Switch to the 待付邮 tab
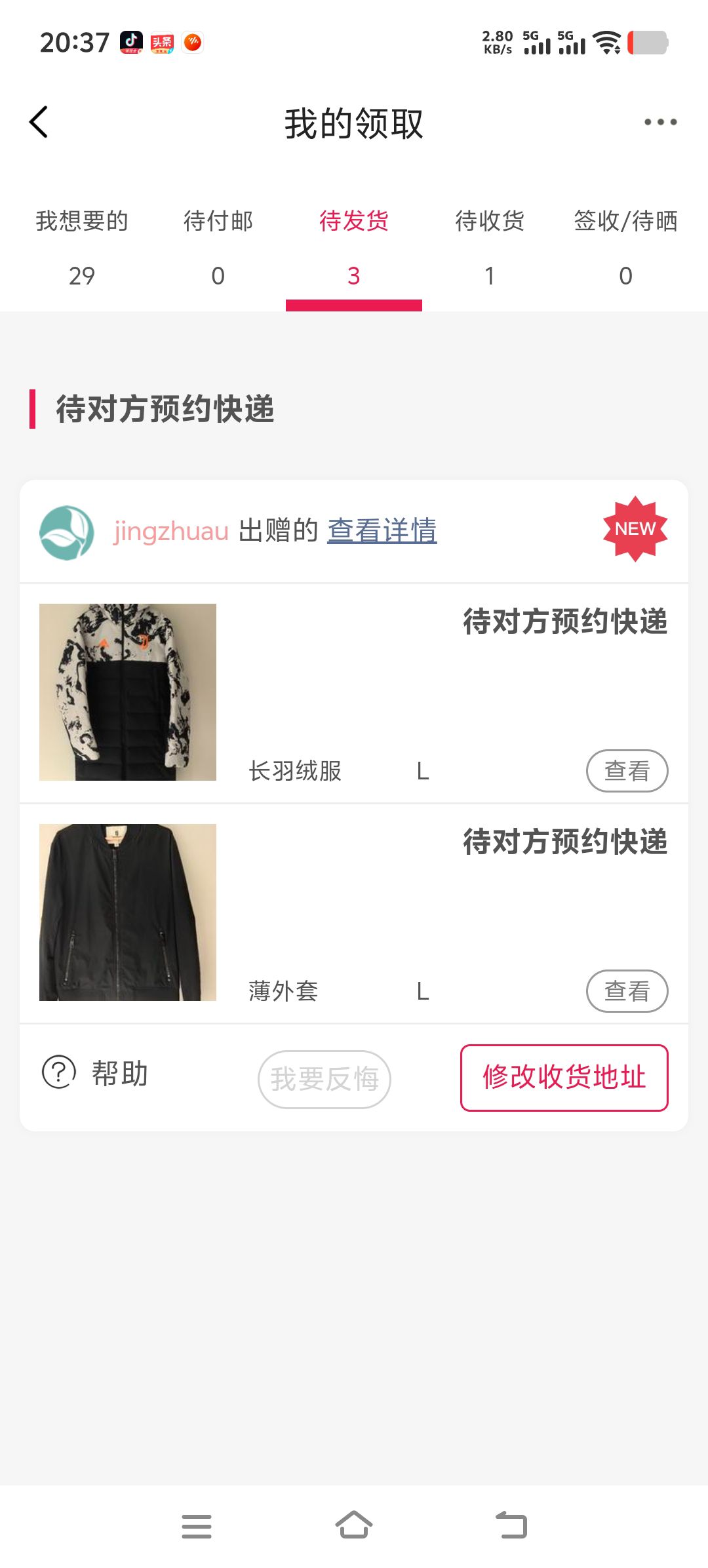This screenshot has height=1568, width=708. pyautogui.click(x=218, y=247)
